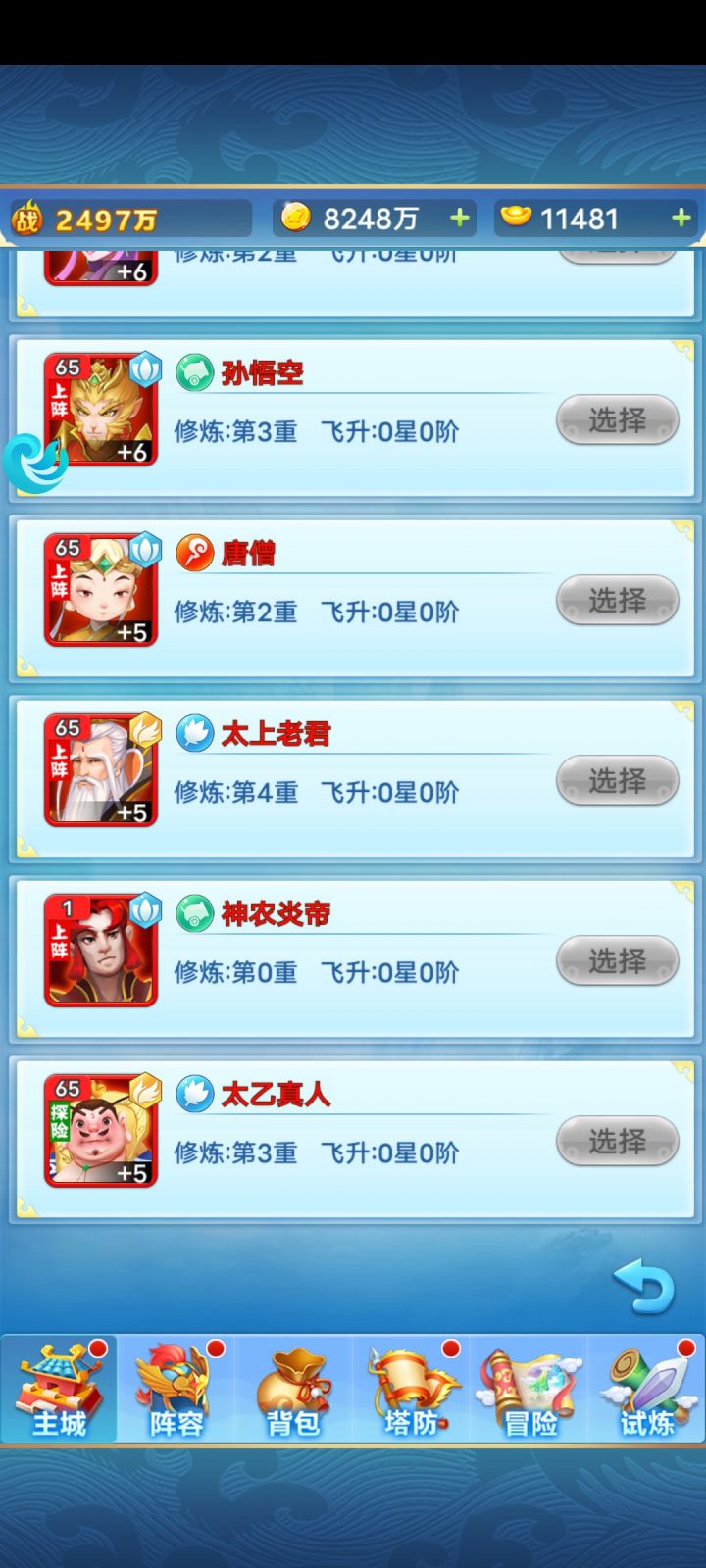Screen dimensions: 706x1568
Task: Select the 塔防 tower defense icon
Action: tap(410, 1387)
